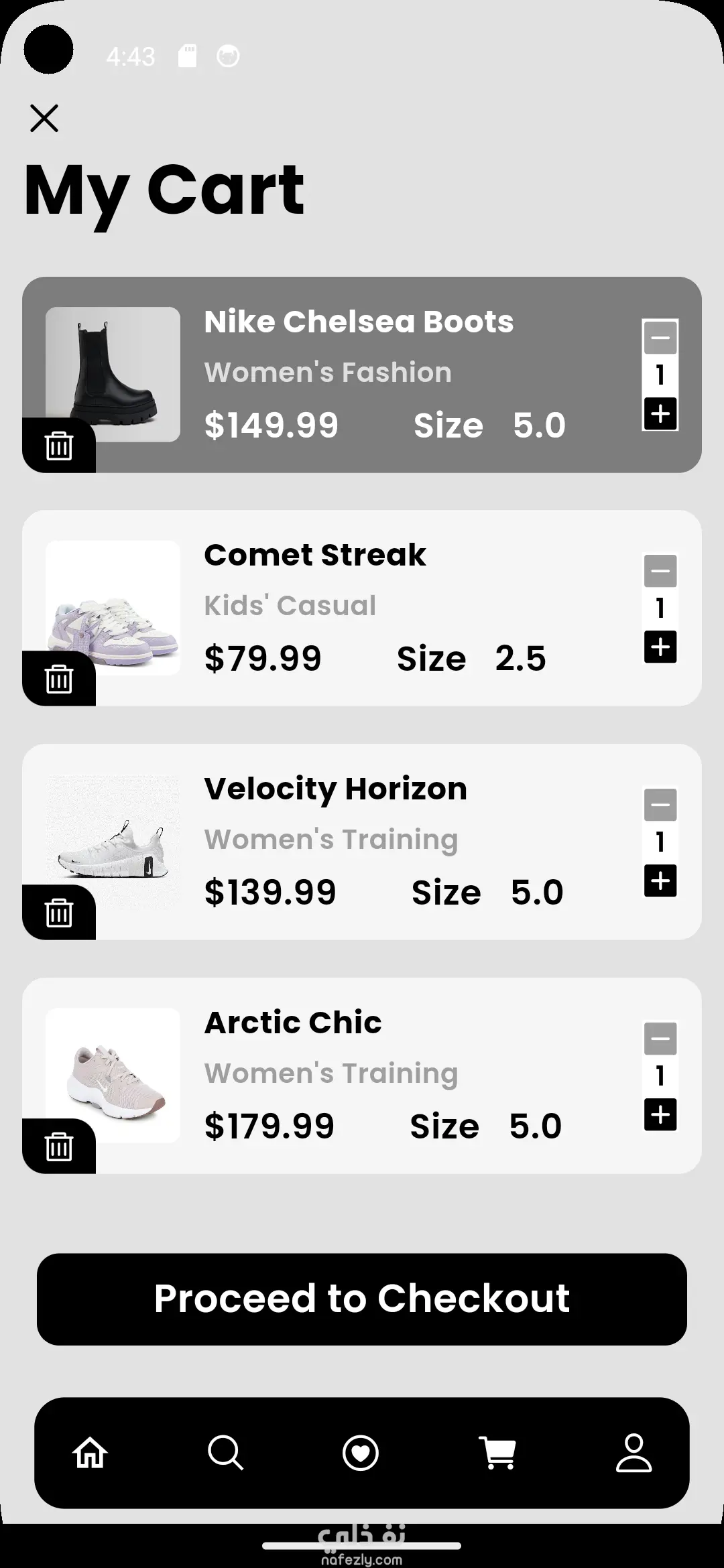The height and width of the screenshot is (1568, 724).
Task: Open the favorites heart tab
Action: [361, 1453]
